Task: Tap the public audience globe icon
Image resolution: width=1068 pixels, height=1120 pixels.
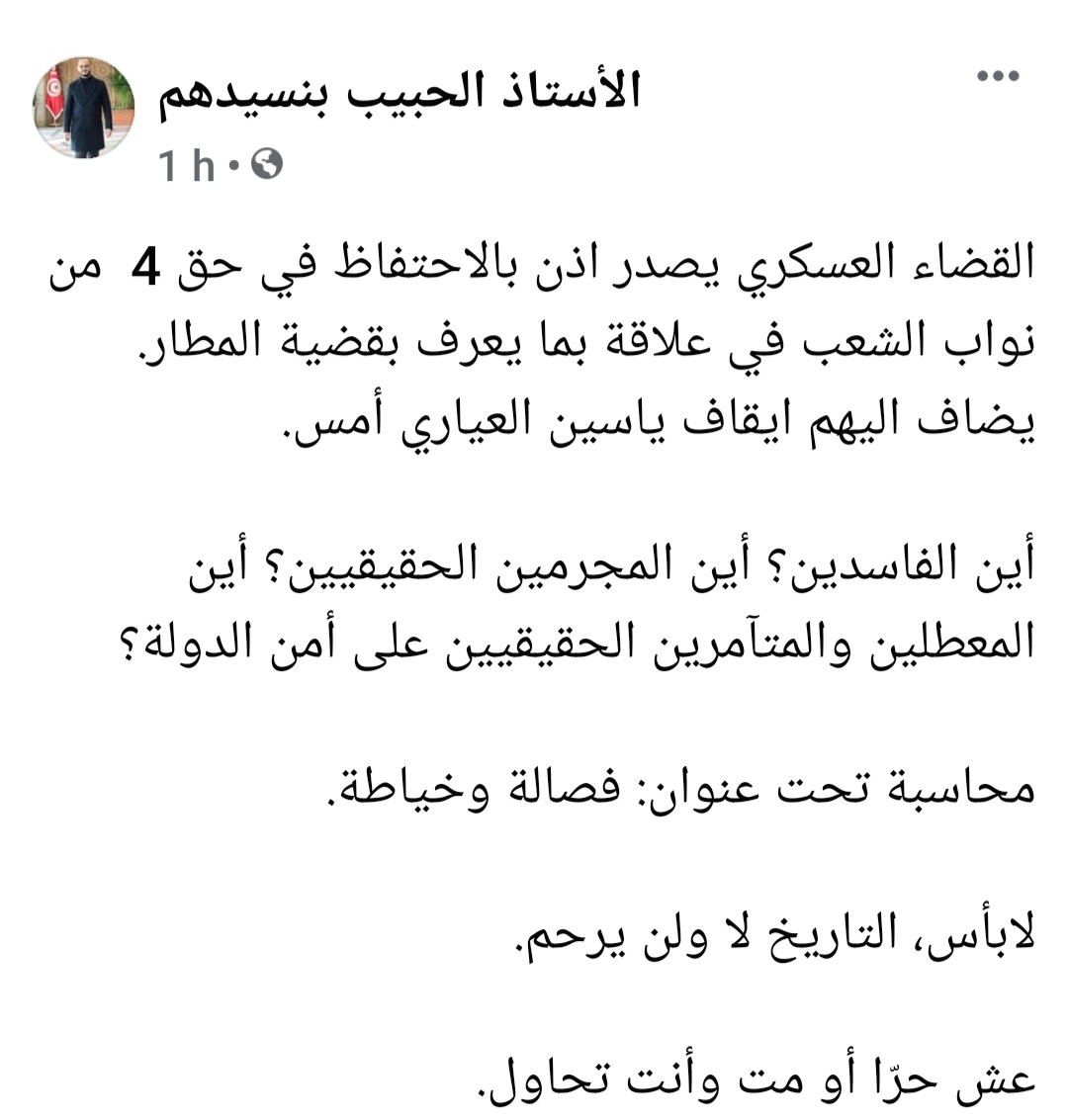Action: (x=267, y=165)
